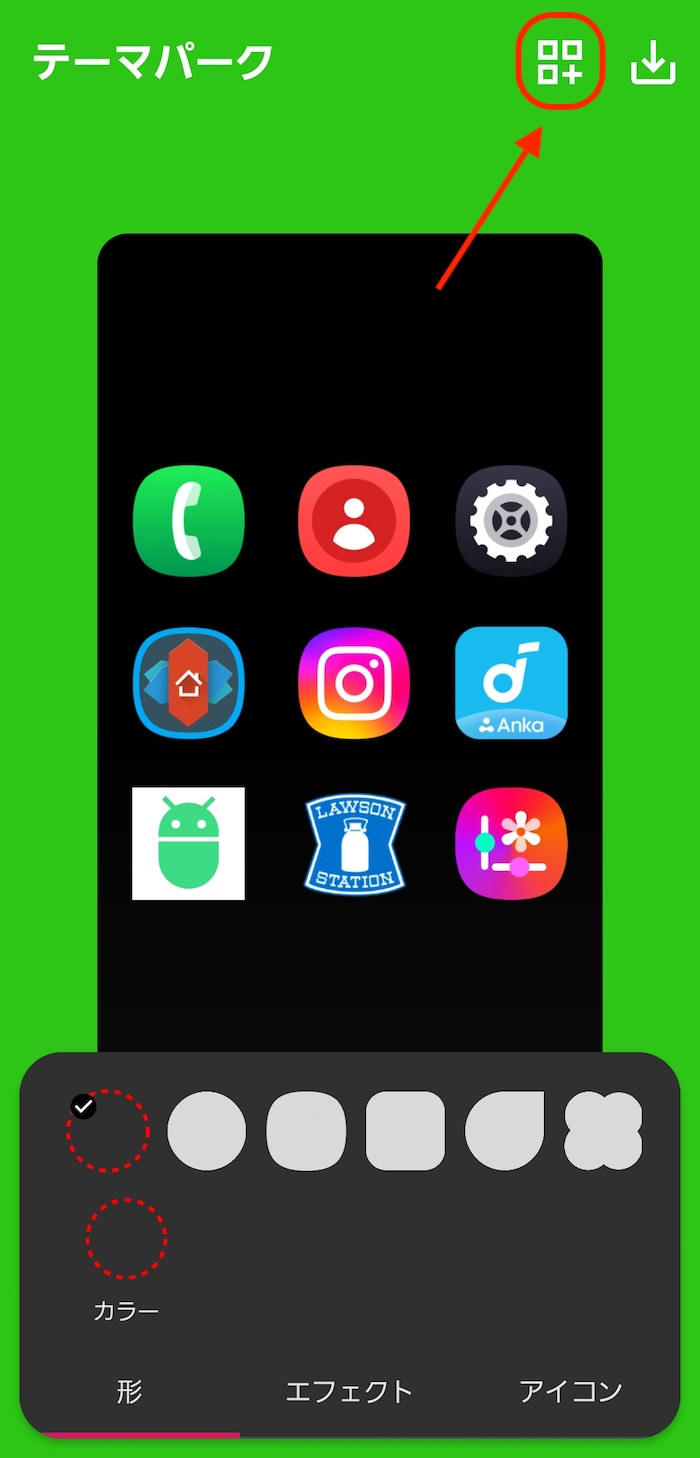This screenshot has height=1458, width=700.
Task: Select the dashed default shape option
Action: (x=108, y=1131)
